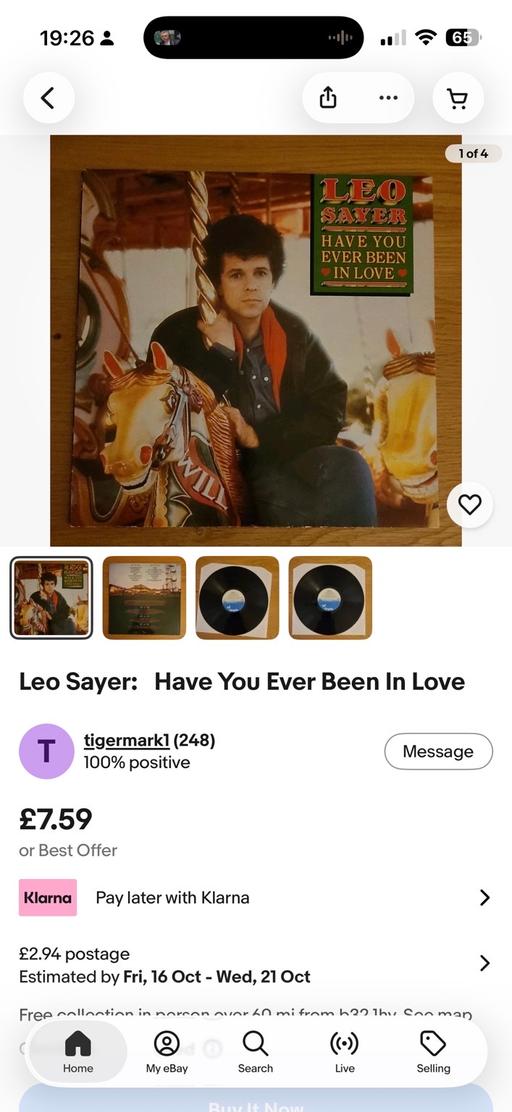Select the second thumbnail showing back cover
The height and width of the screenshot is (1112, 512).
coord(144,598)
